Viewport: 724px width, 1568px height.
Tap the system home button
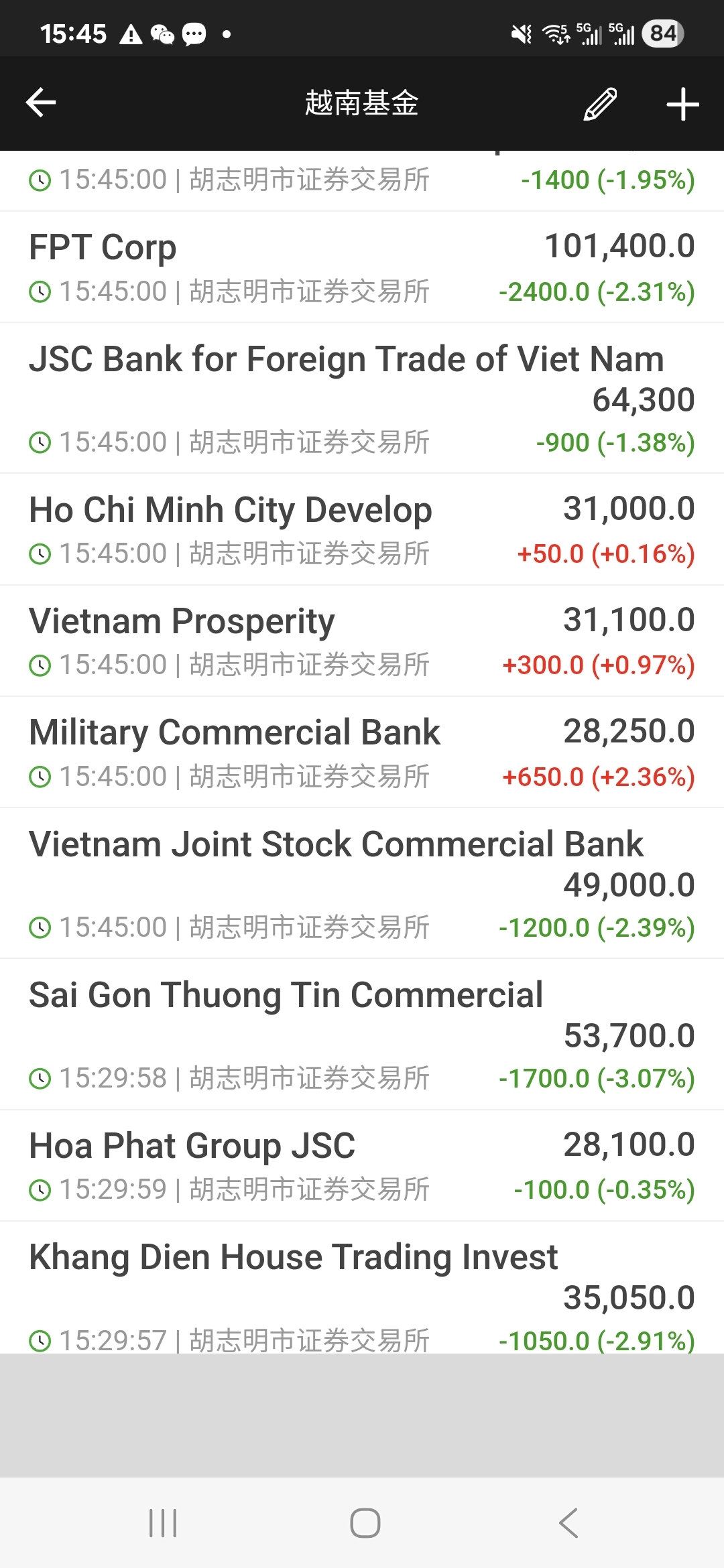click(x=365, y=1523)
